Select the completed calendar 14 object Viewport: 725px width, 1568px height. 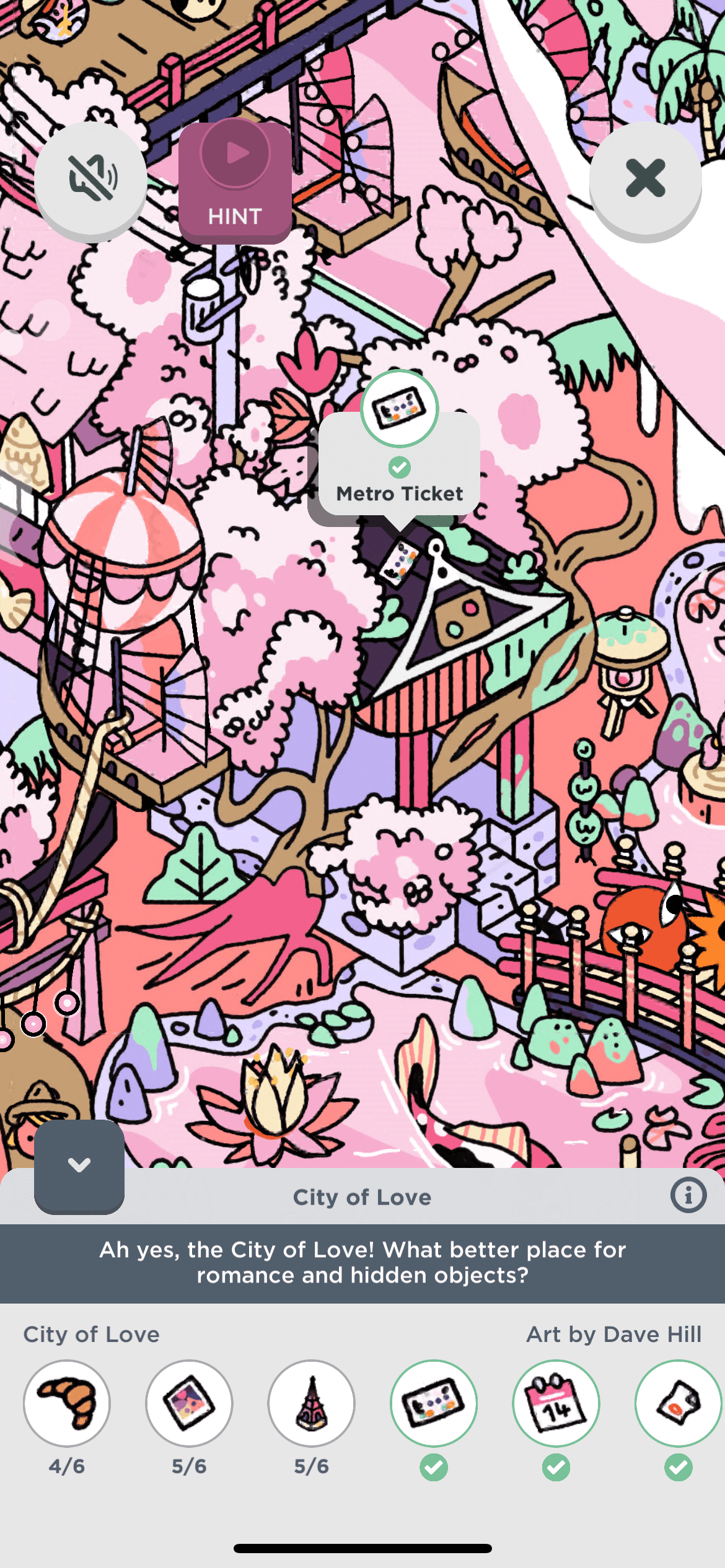coord(556,1403)
